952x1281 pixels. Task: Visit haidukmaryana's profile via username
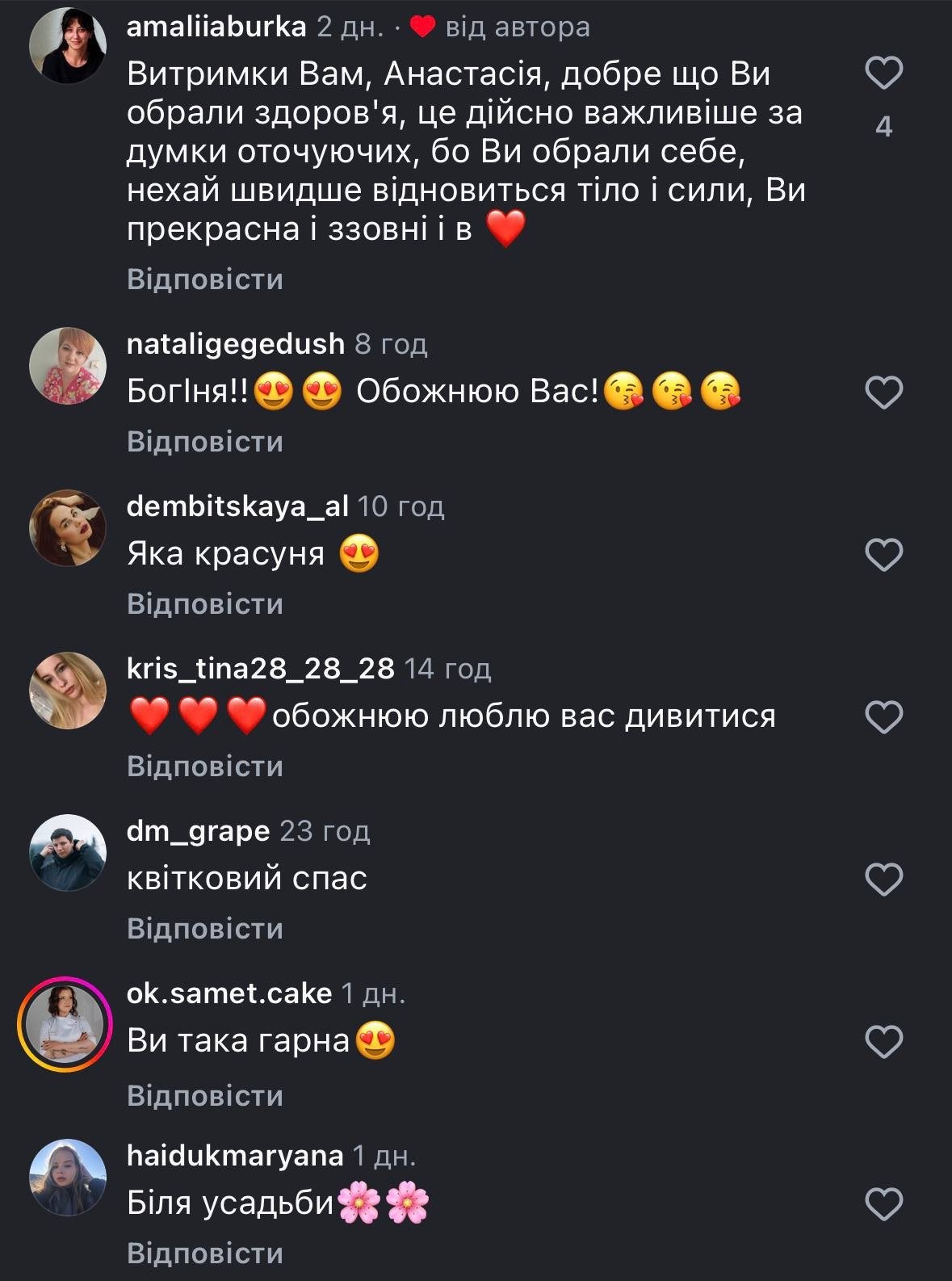coord(235,1156)
